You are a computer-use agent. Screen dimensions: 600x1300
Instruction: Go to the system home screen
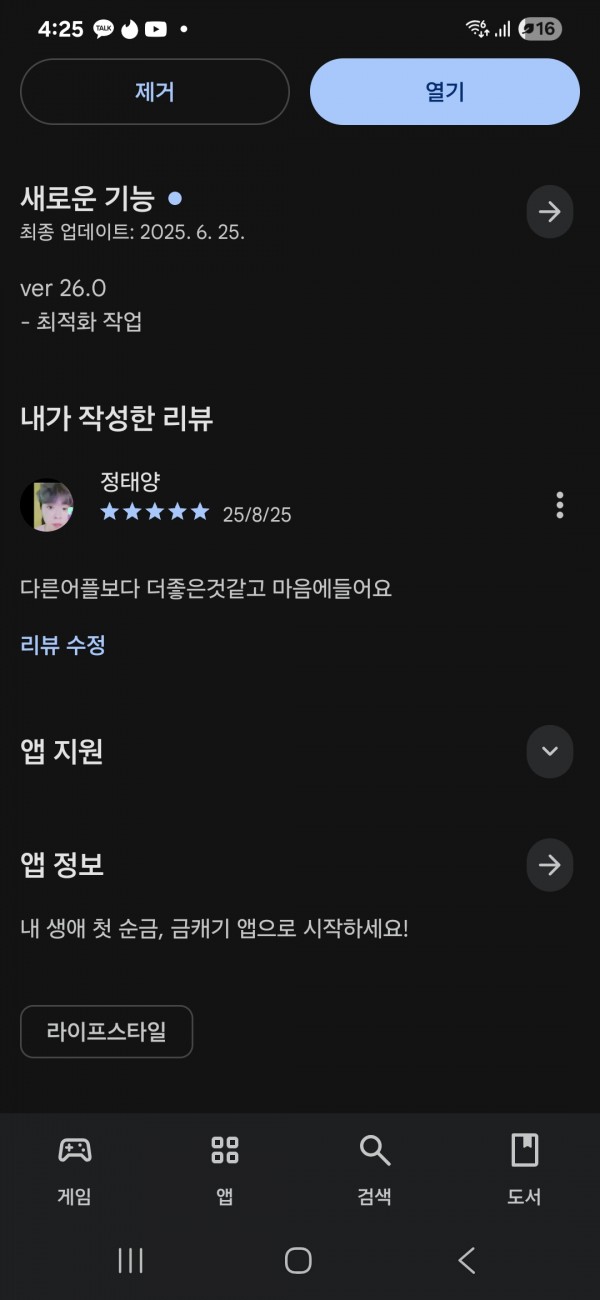click(x=298, y=1260)
